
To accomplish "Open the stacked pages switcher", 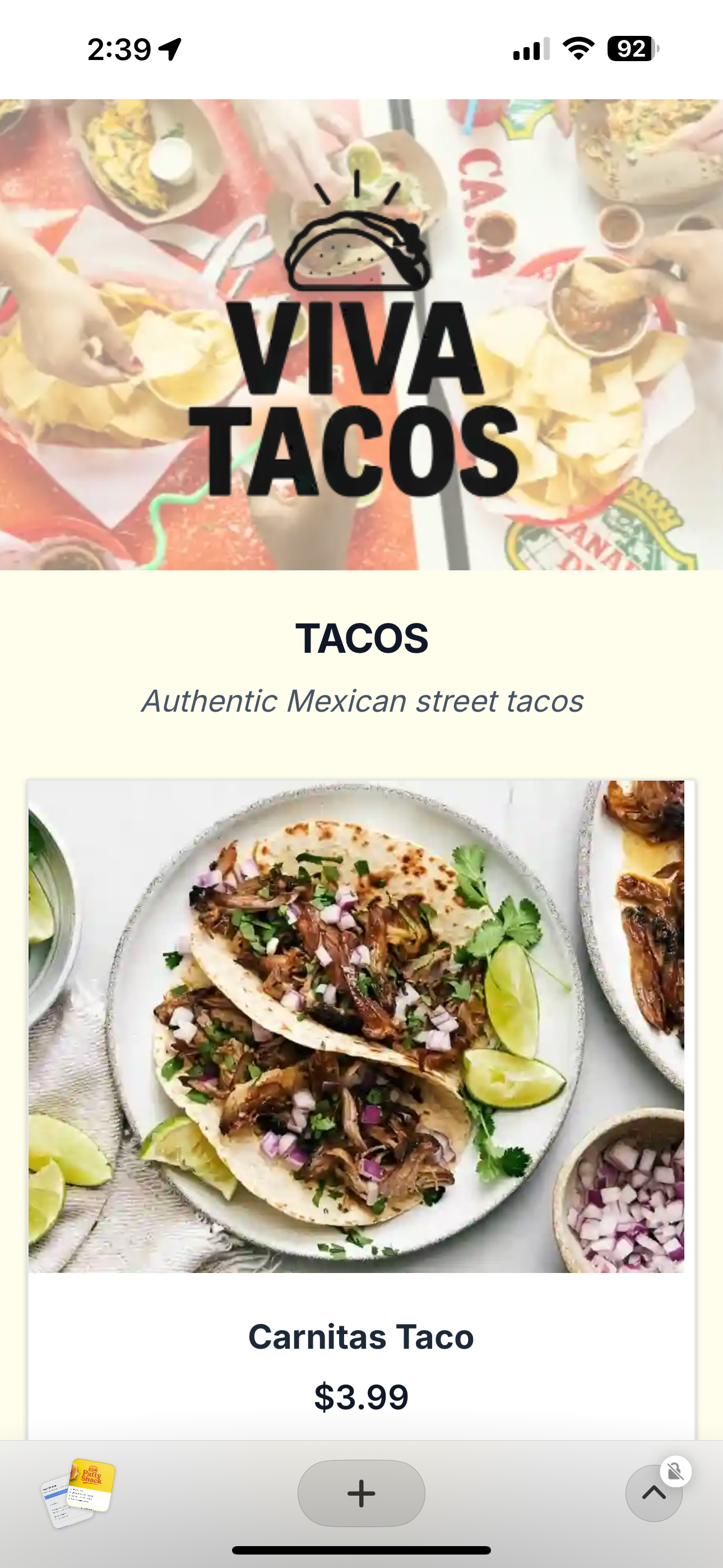I will tap(79, 1492).
